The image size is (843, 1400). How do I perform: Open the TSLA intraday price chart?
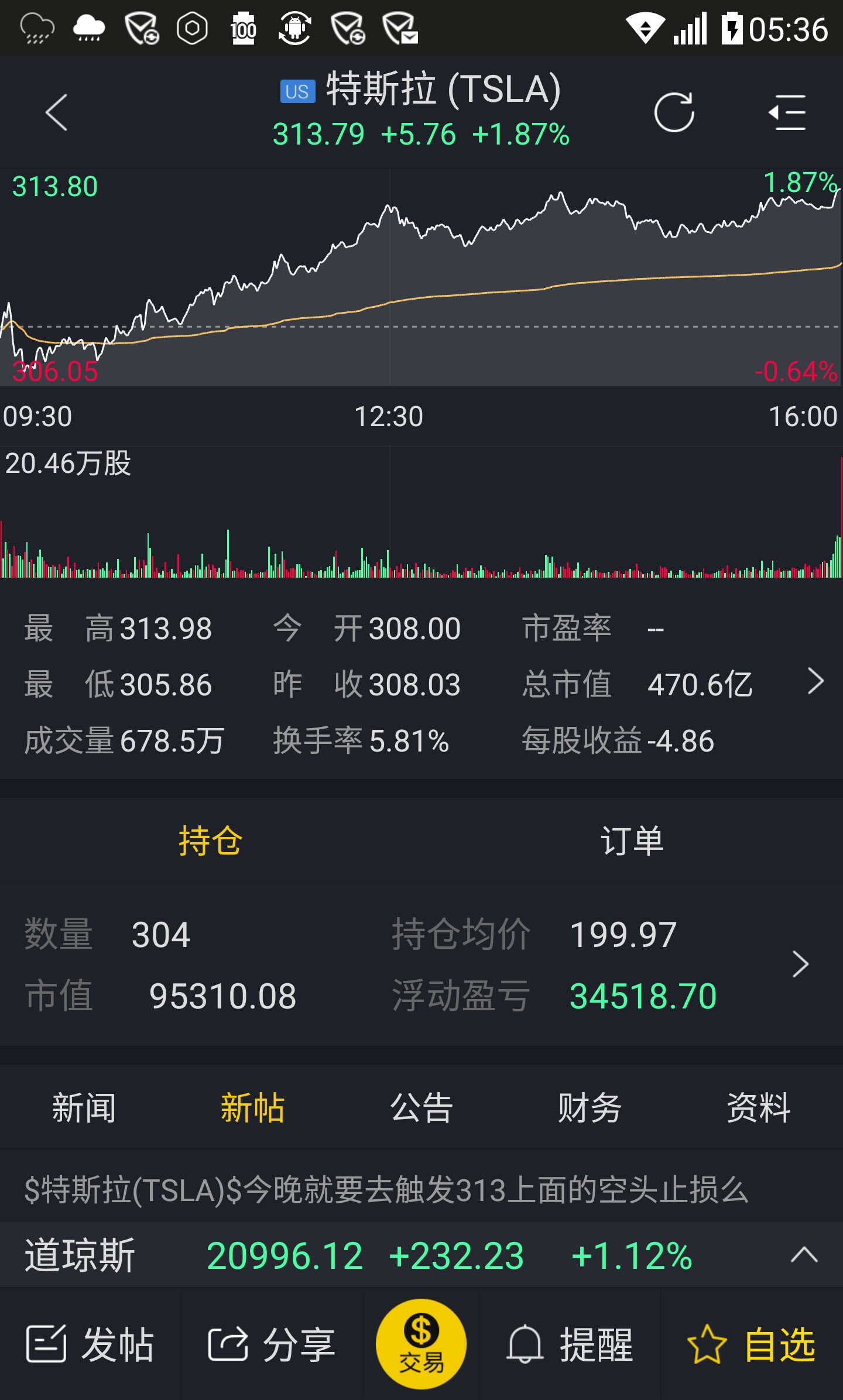[421, 278]
